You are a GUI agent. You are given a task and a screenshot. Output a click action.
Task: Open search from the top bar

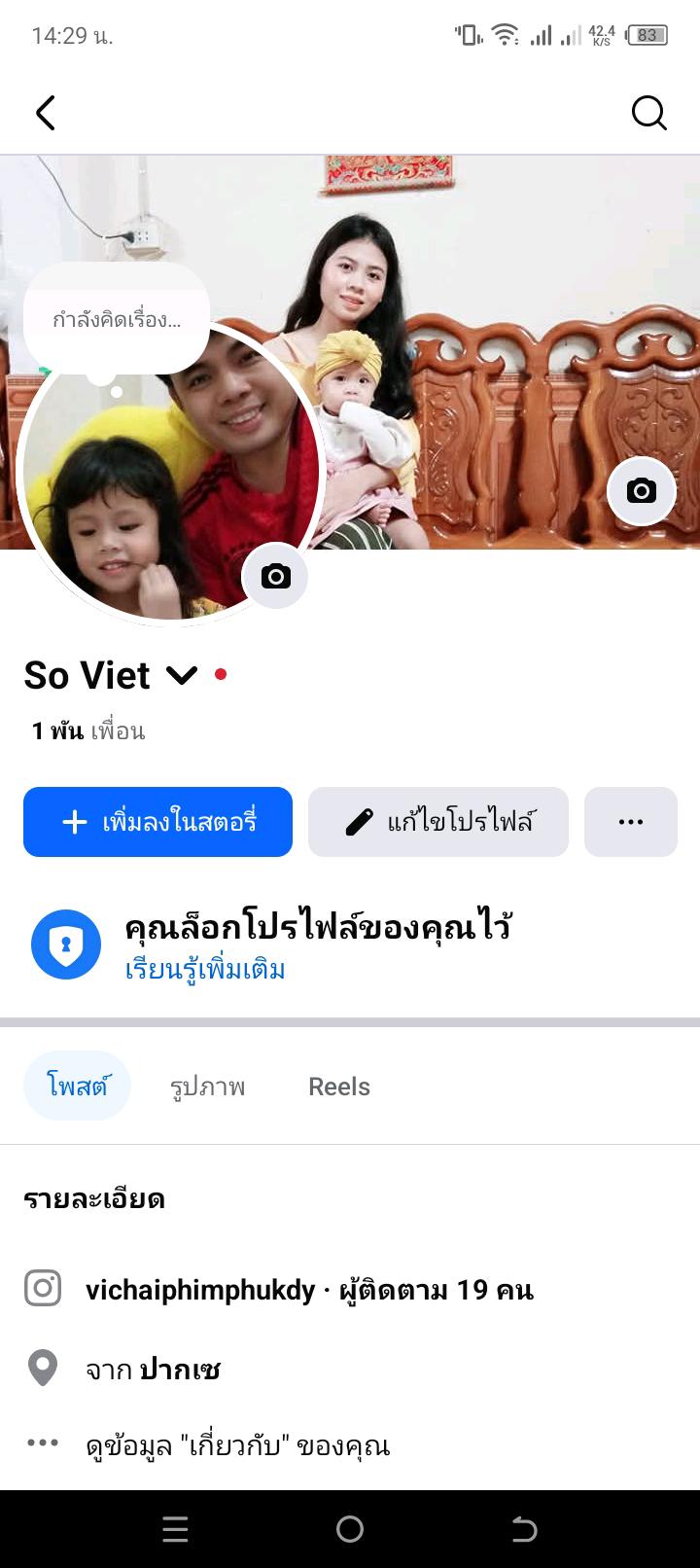click(648, 113)
